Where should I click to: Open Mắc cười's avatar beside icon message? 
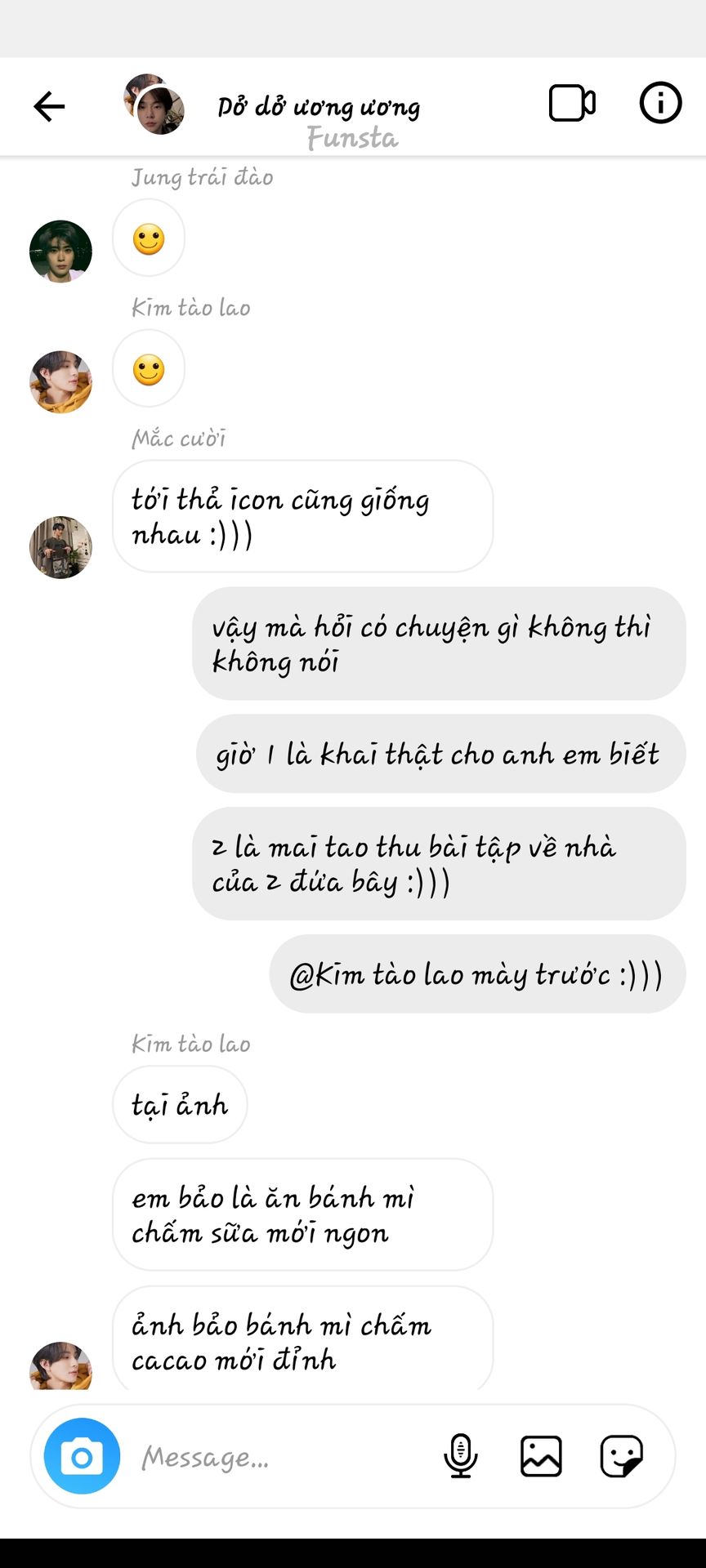60,547
